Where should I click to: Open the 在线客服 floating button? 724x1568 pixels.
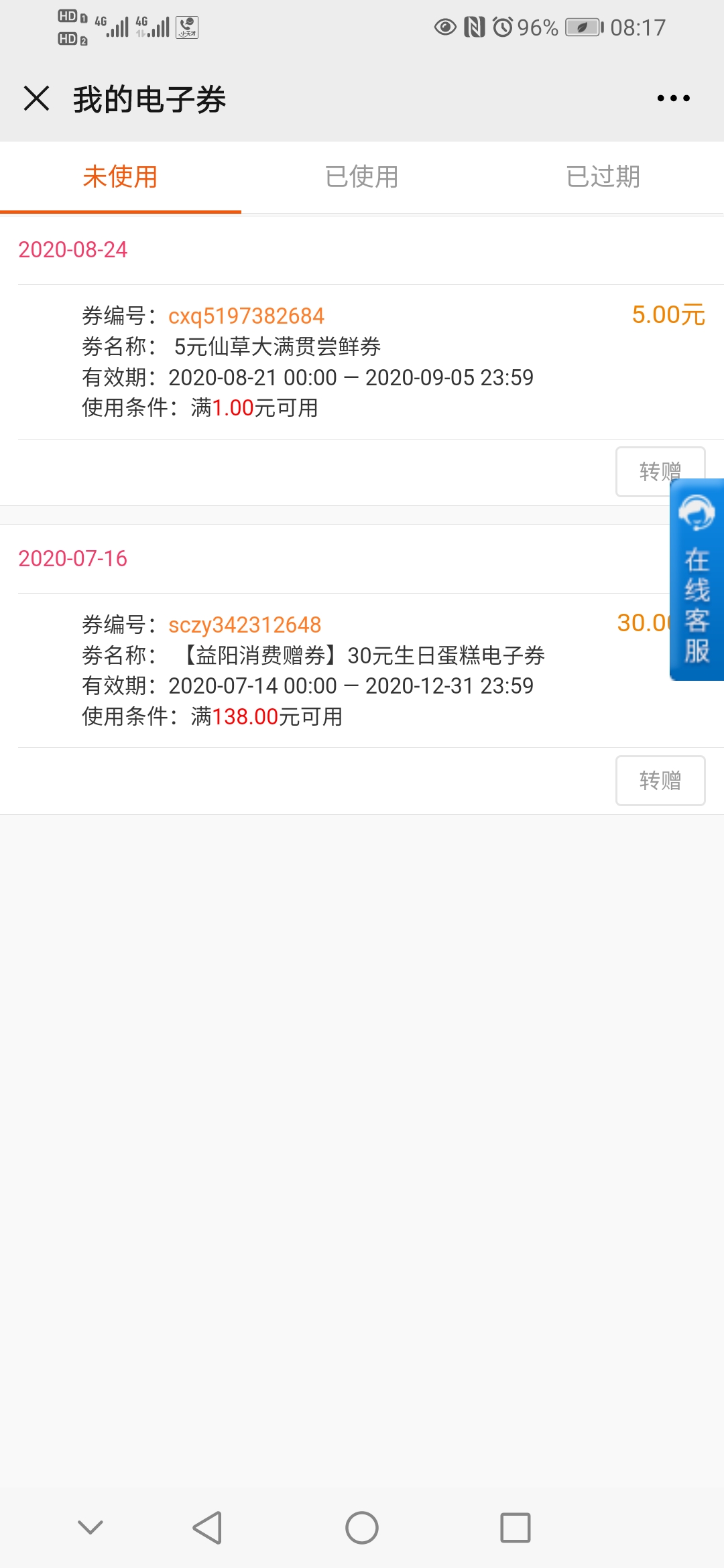[697, 580]
